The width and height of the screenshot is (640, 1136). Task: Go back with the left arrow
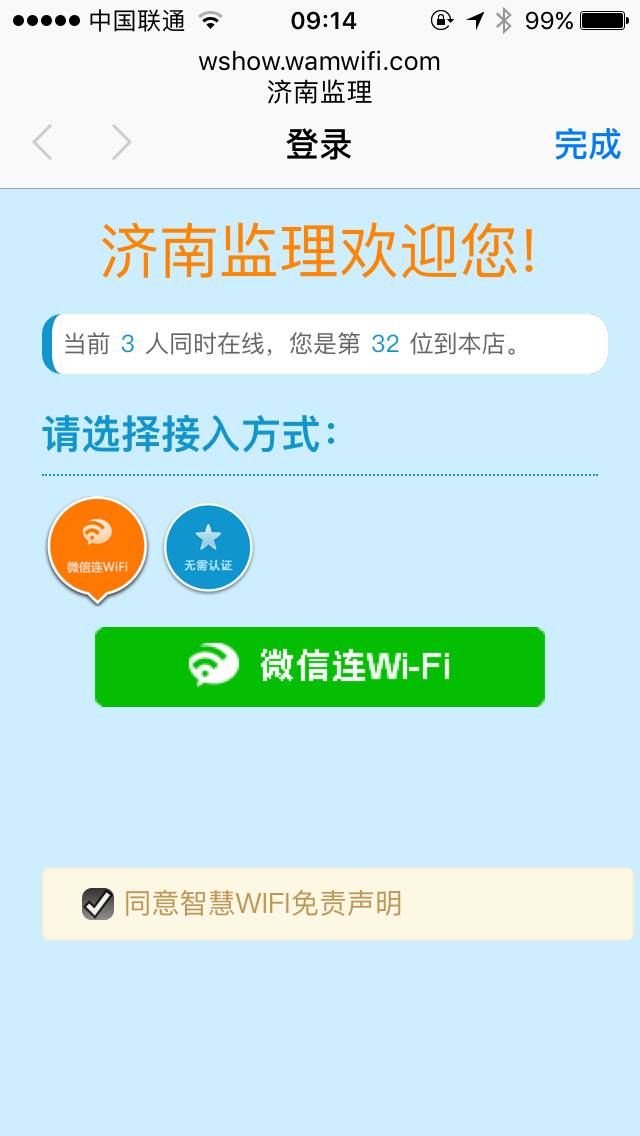pos(42,143)
